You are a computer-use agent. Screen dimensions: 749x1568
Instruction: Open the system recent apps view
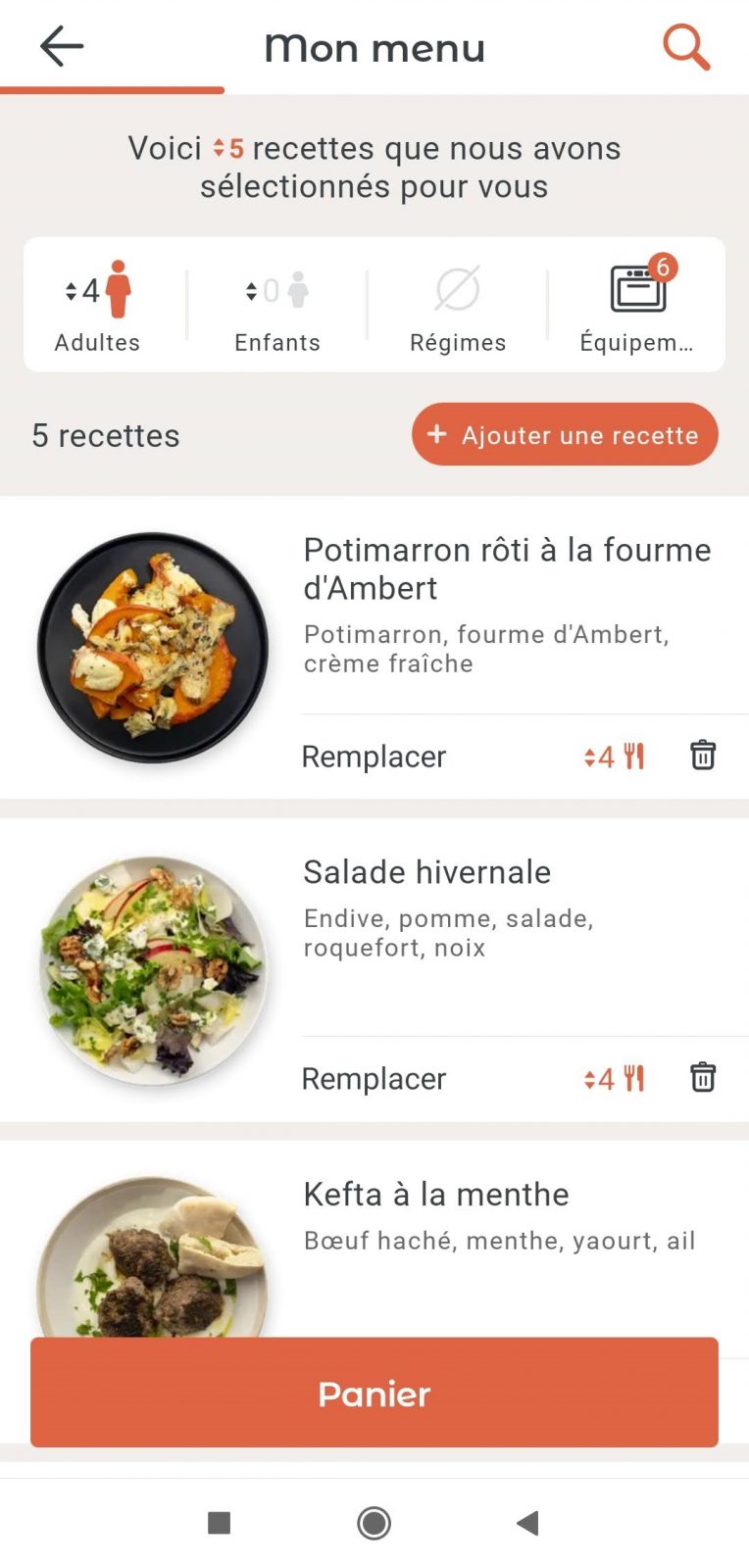coord(220,1523)
